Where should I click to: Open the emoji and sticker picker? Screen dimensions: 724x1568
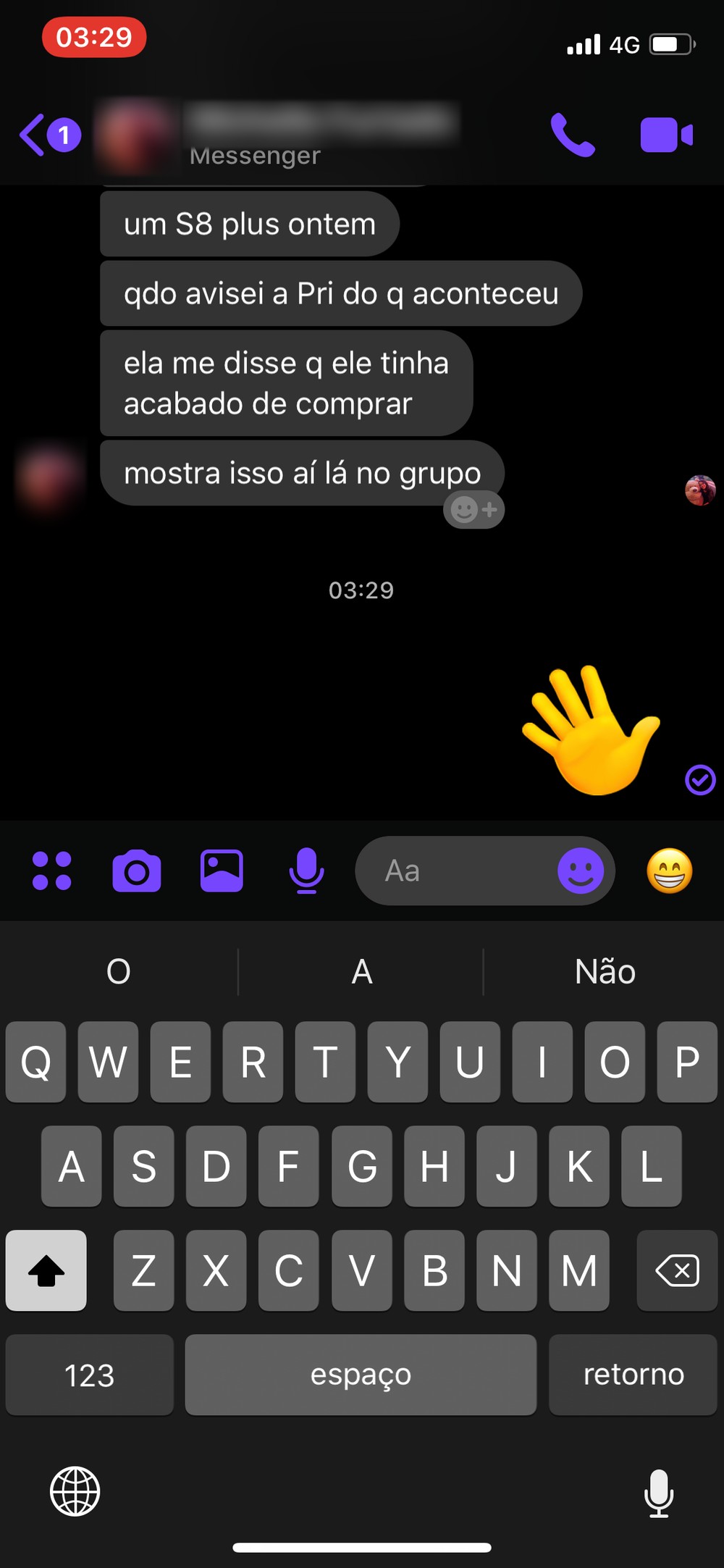point(581,871)
